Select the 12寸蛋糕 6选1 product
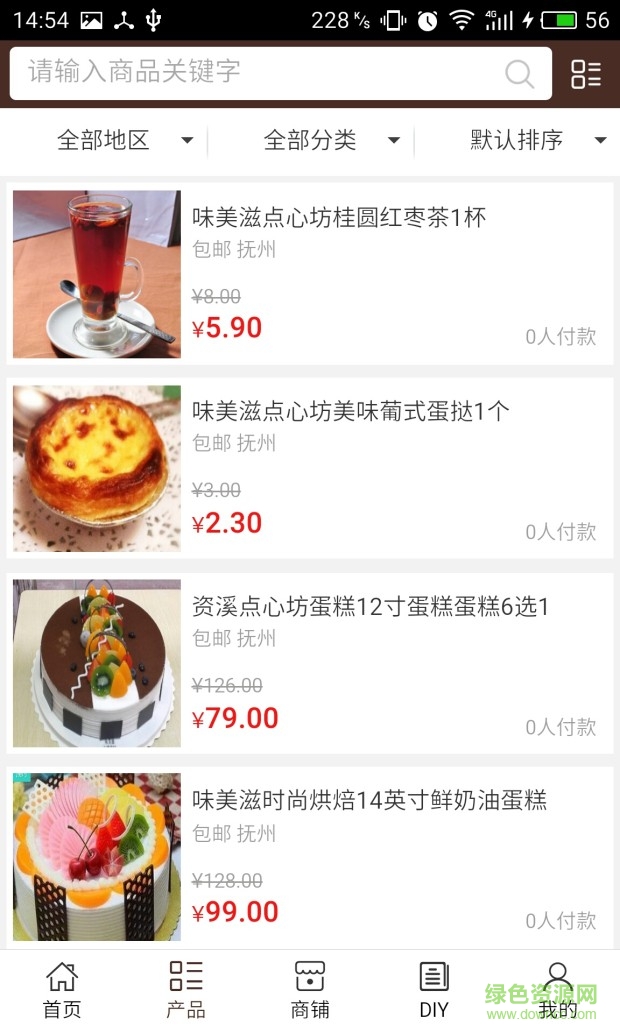Viewport: 620px width, 1033px height. coord(310,663)
